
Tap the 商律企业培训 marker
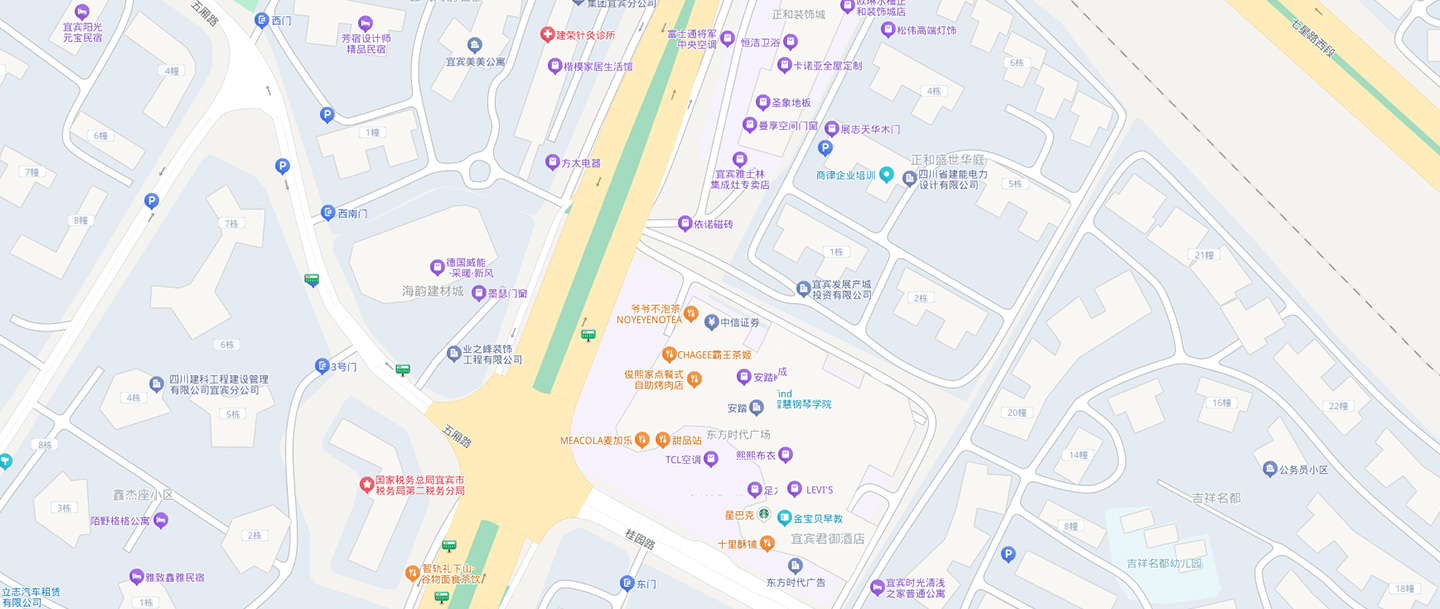tap(885, 175)
